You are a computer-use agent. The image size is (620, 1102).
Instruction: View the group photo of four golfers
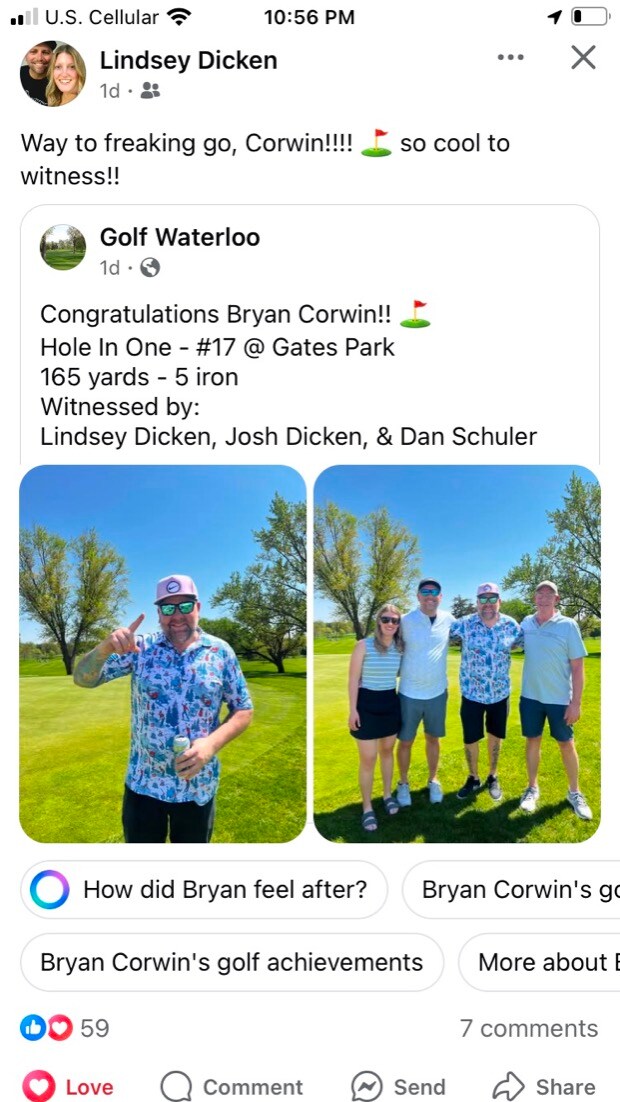point(457,653)
